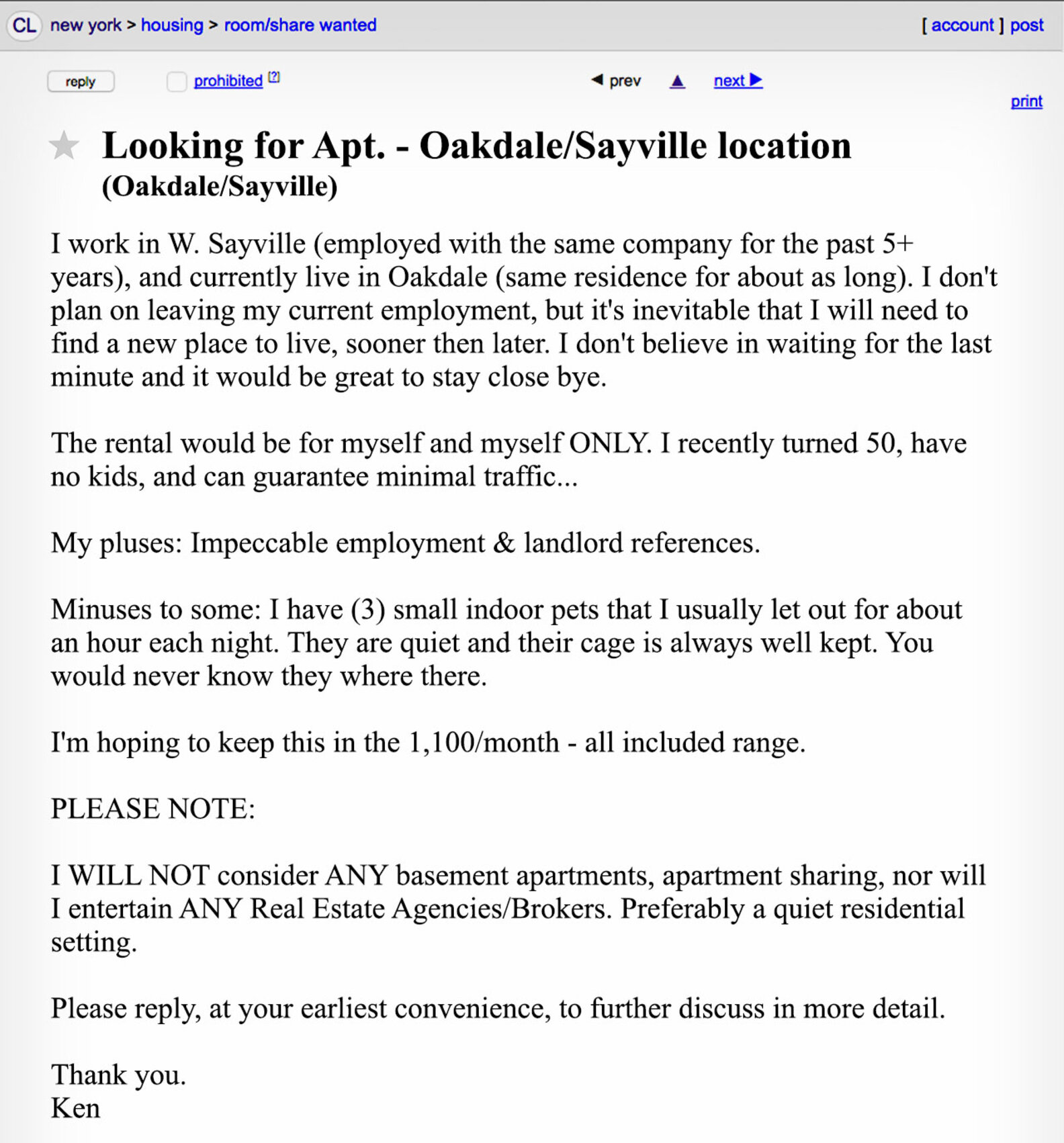This screenshot has width=1064, height=1143.
Task: Print this posting
Action: [x=1026, y=101]
